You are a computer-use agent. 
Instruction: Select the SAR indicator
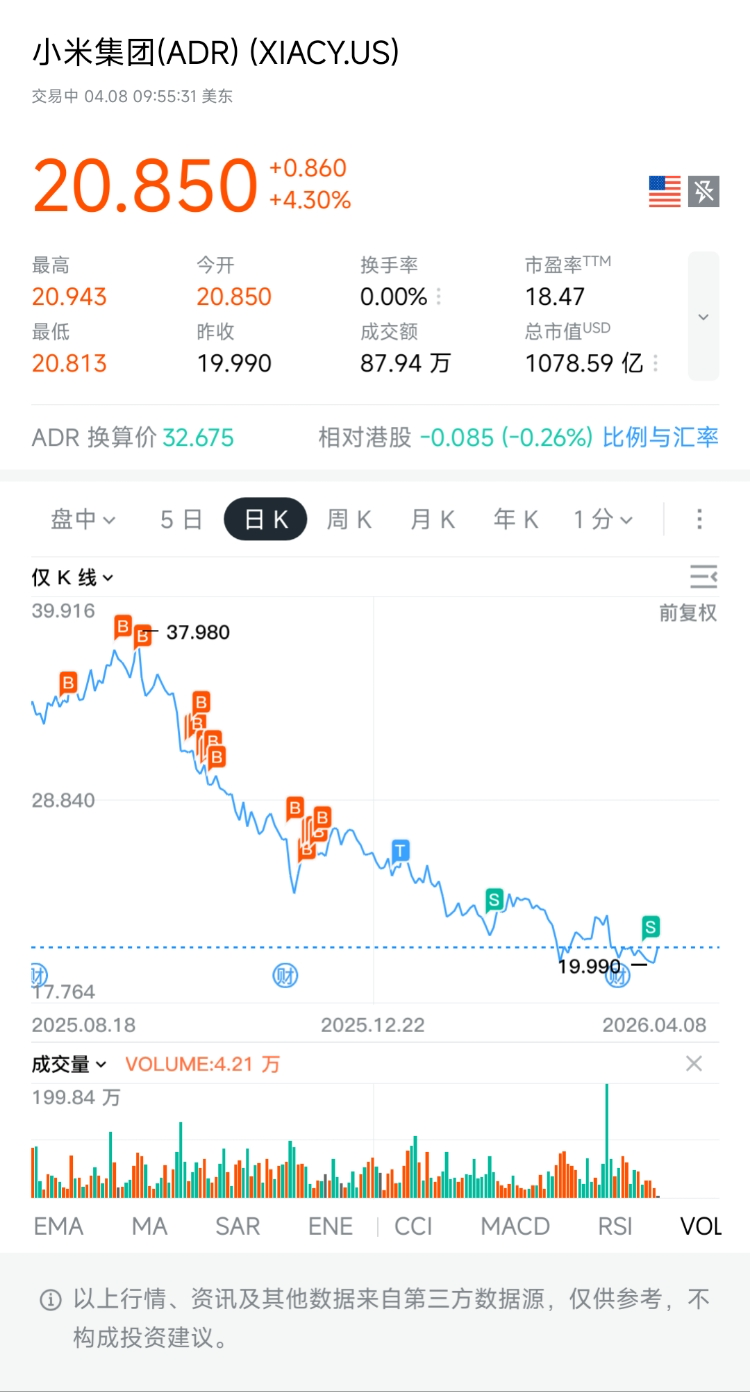click(237, 1226)
